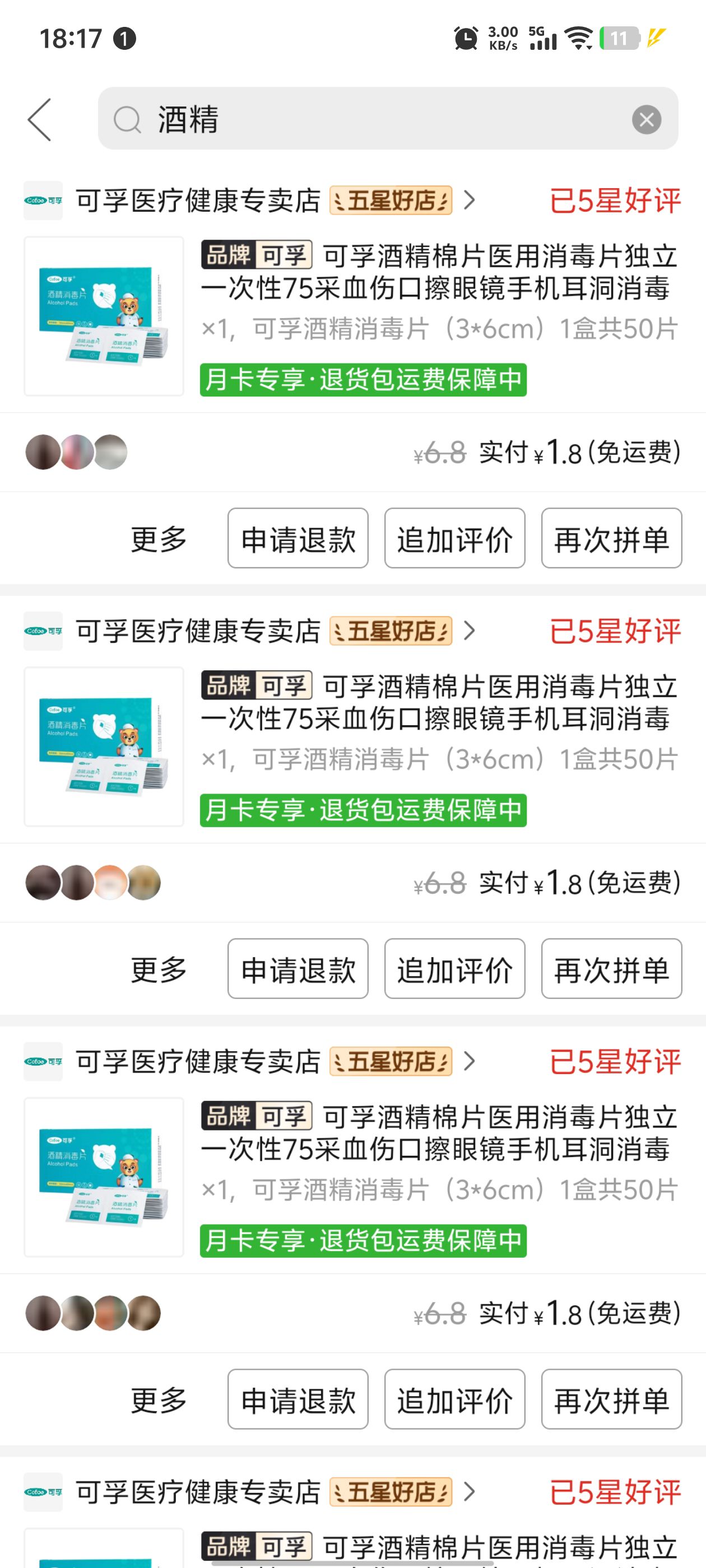Tap 更多 on the first order
Image resolution: width=706 pixels, height=1568 pixels.
click(x=159, y=539)
